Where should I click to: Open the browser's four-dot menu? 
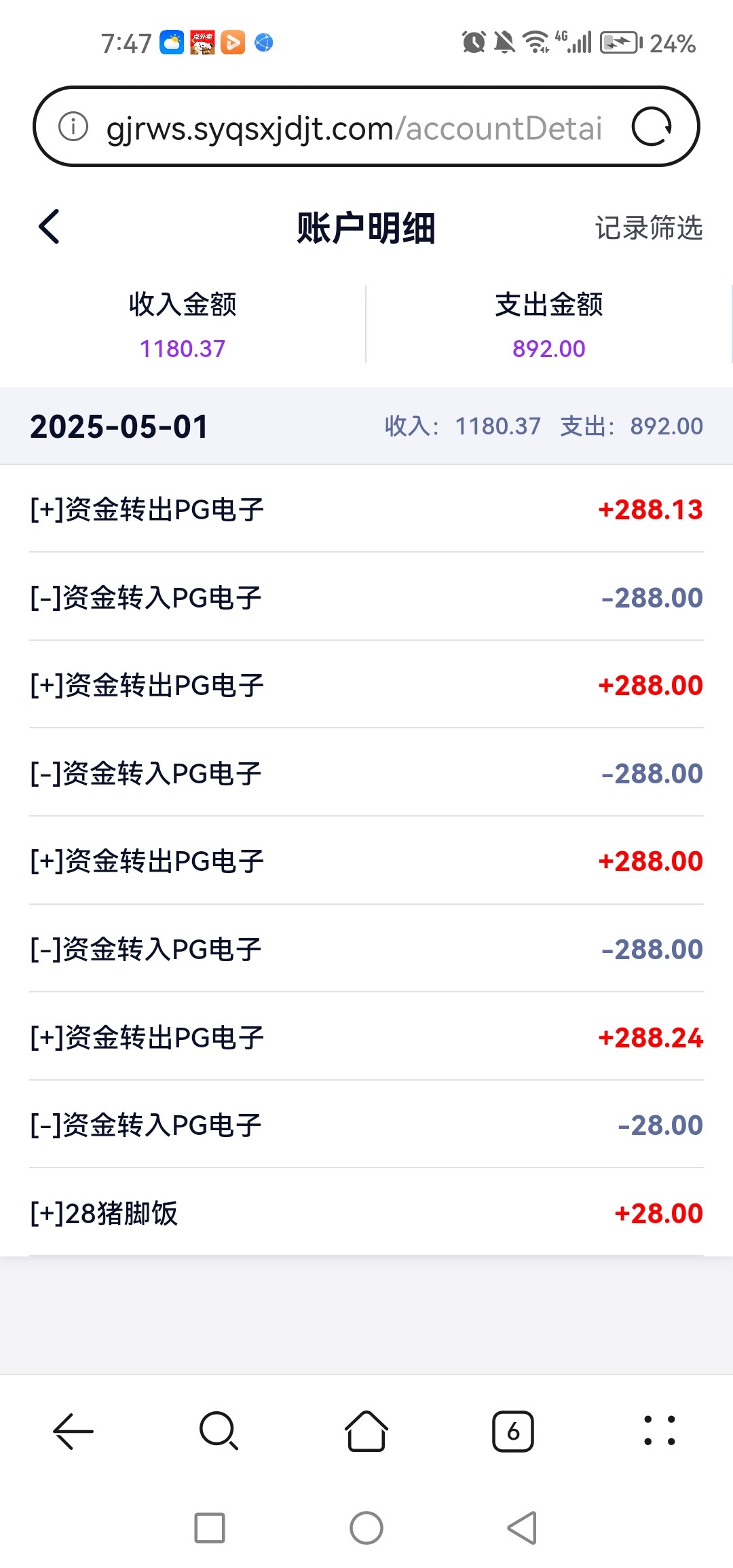pos(660,1431)
